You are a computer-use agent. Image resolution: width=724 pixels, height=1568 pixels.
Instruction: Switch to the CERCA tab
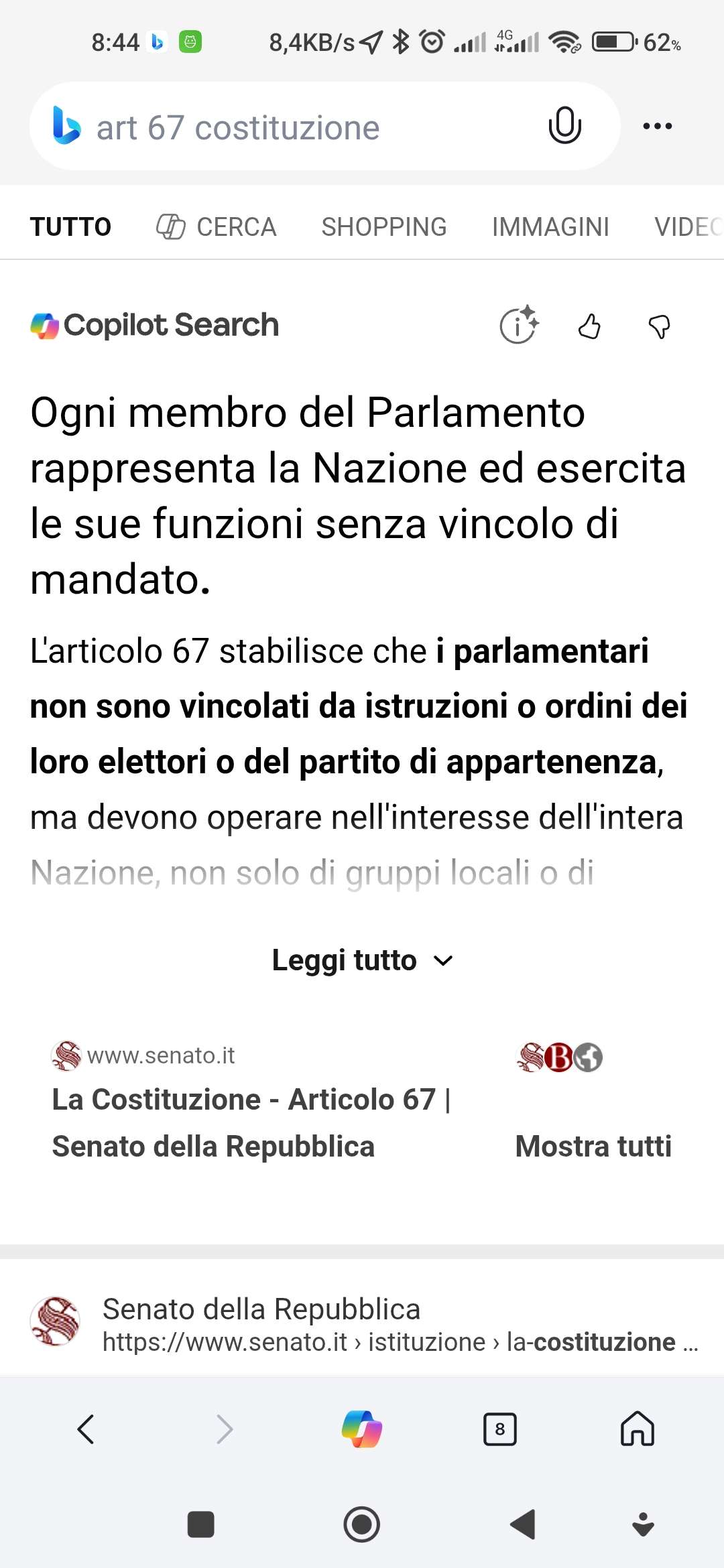(x=217, y=226)
